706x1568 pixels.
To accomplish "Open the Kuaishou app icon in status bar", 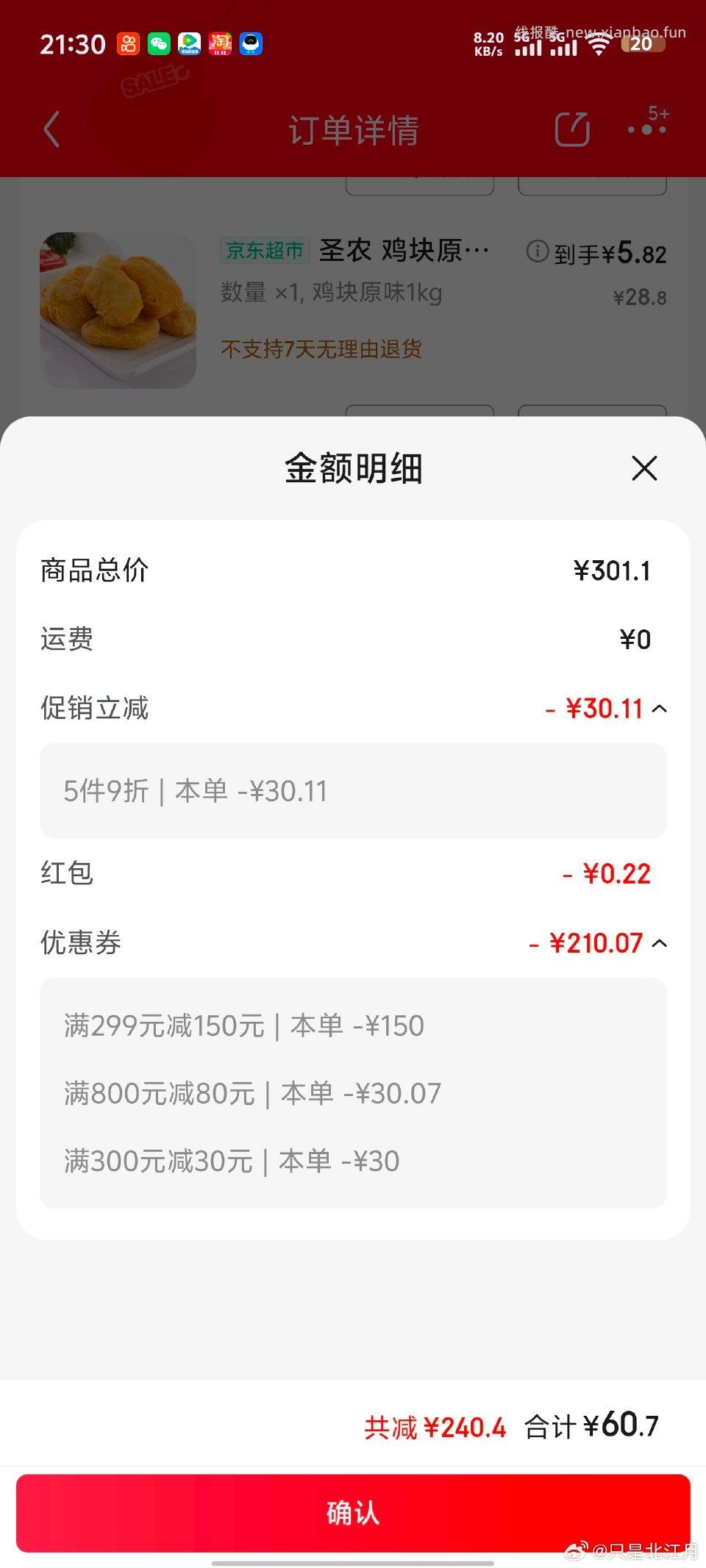I will 131,44.
